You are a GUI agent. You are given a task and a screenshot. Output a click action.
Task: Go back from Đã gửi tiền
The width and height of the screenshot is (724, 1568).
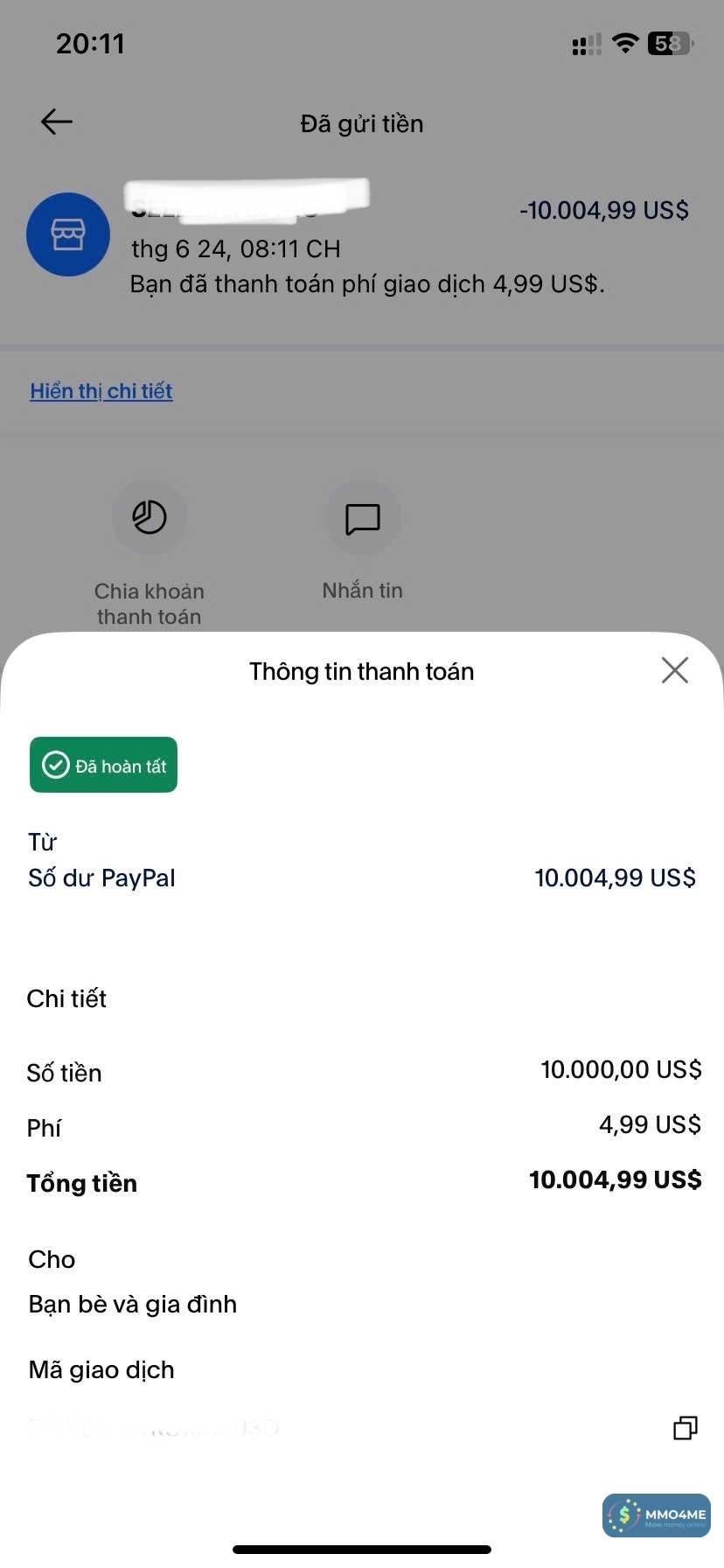[x=57, y=122]
